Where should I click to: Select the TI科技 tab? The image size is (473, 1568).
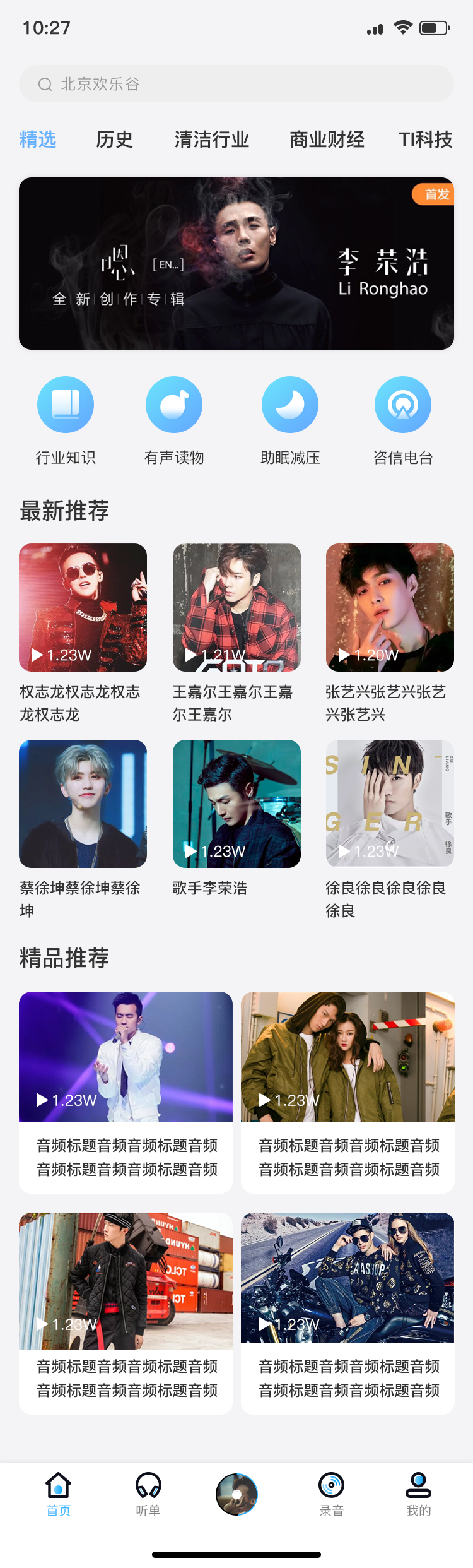click(x=425, y=140)
